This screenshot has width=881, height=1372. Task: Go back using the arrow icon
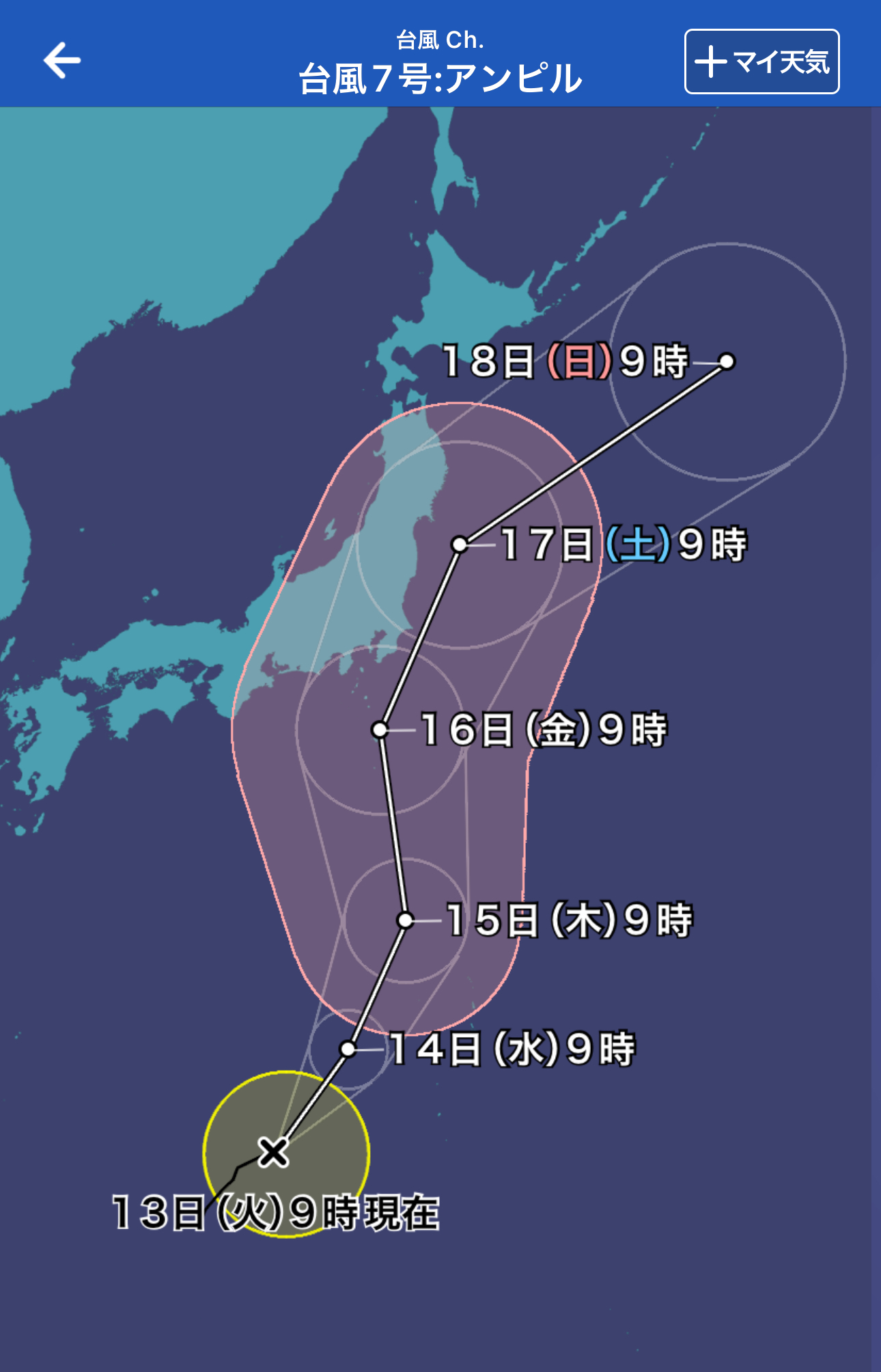62,60
